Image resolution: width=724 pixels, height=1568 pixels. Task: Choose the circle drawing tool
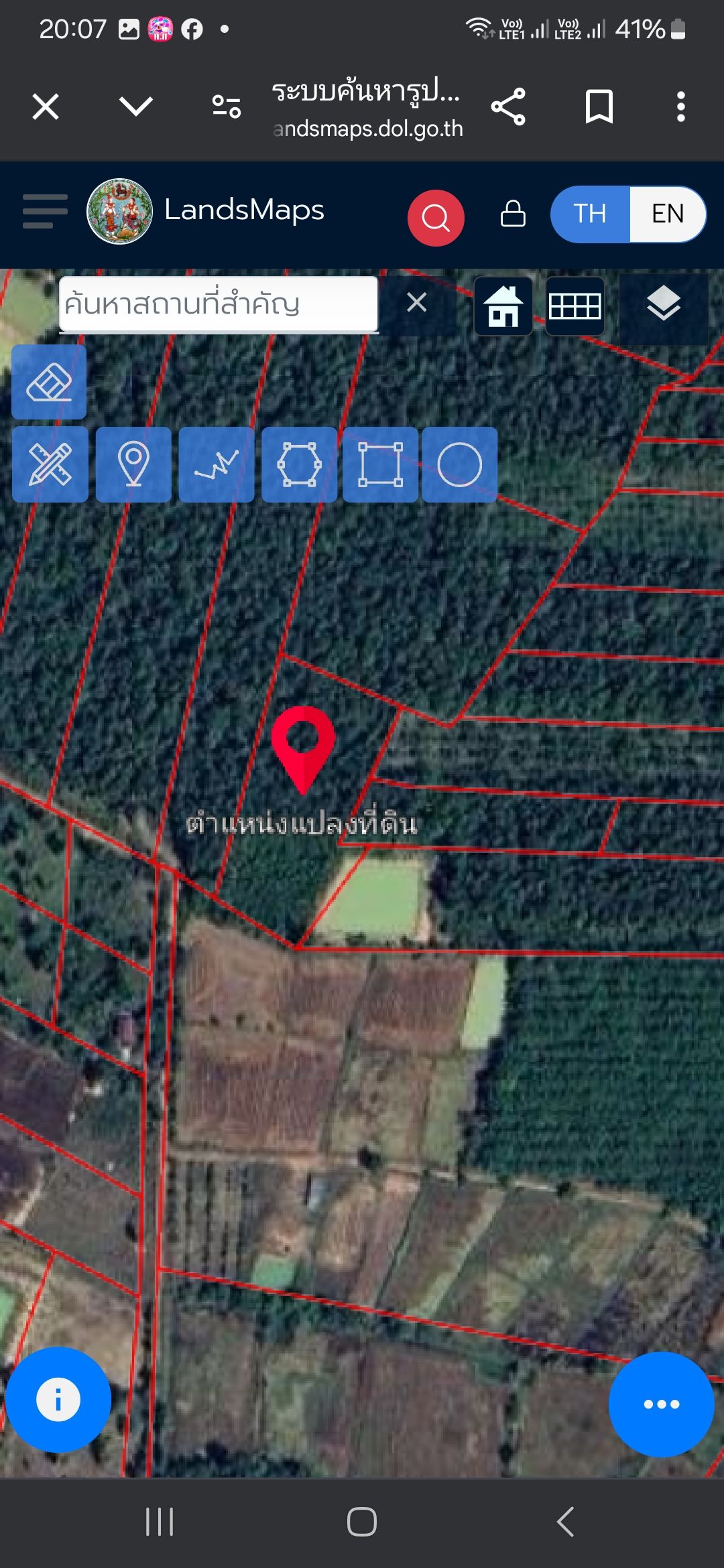point(460,464)
